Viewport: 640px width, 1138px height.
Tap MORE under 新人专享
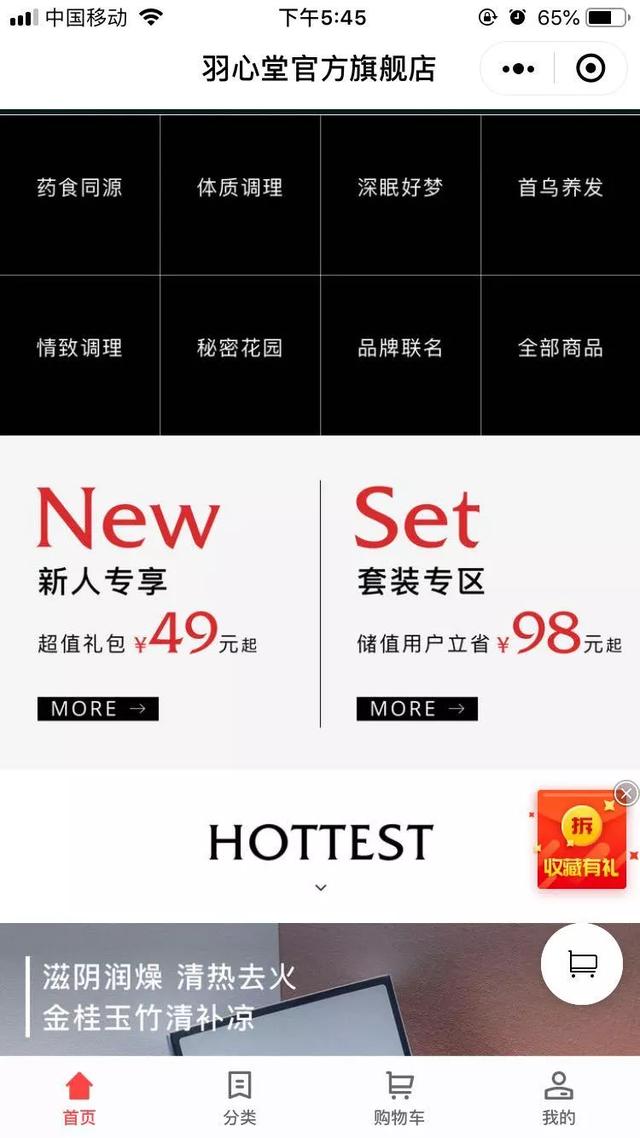(x=98, y=709)
